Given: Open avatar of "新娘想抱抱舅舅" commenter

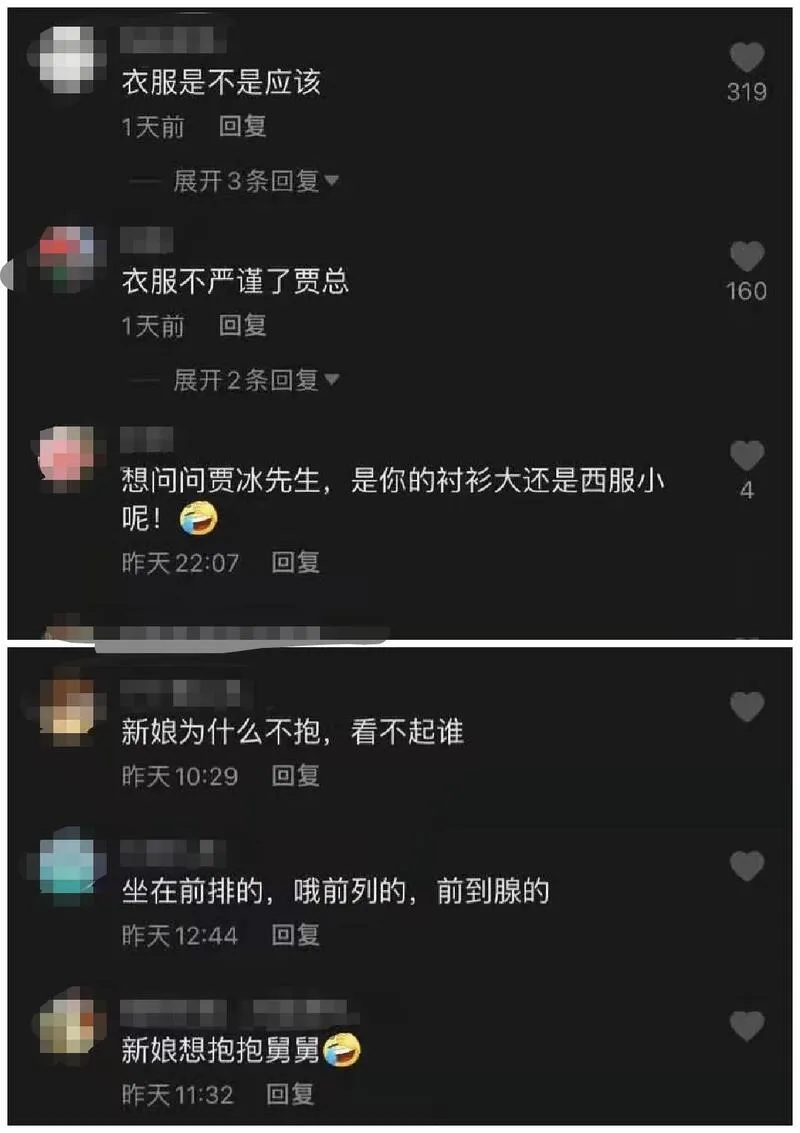Looking at the screenshot, I should pyautogui.click(x=67, y=1023).
